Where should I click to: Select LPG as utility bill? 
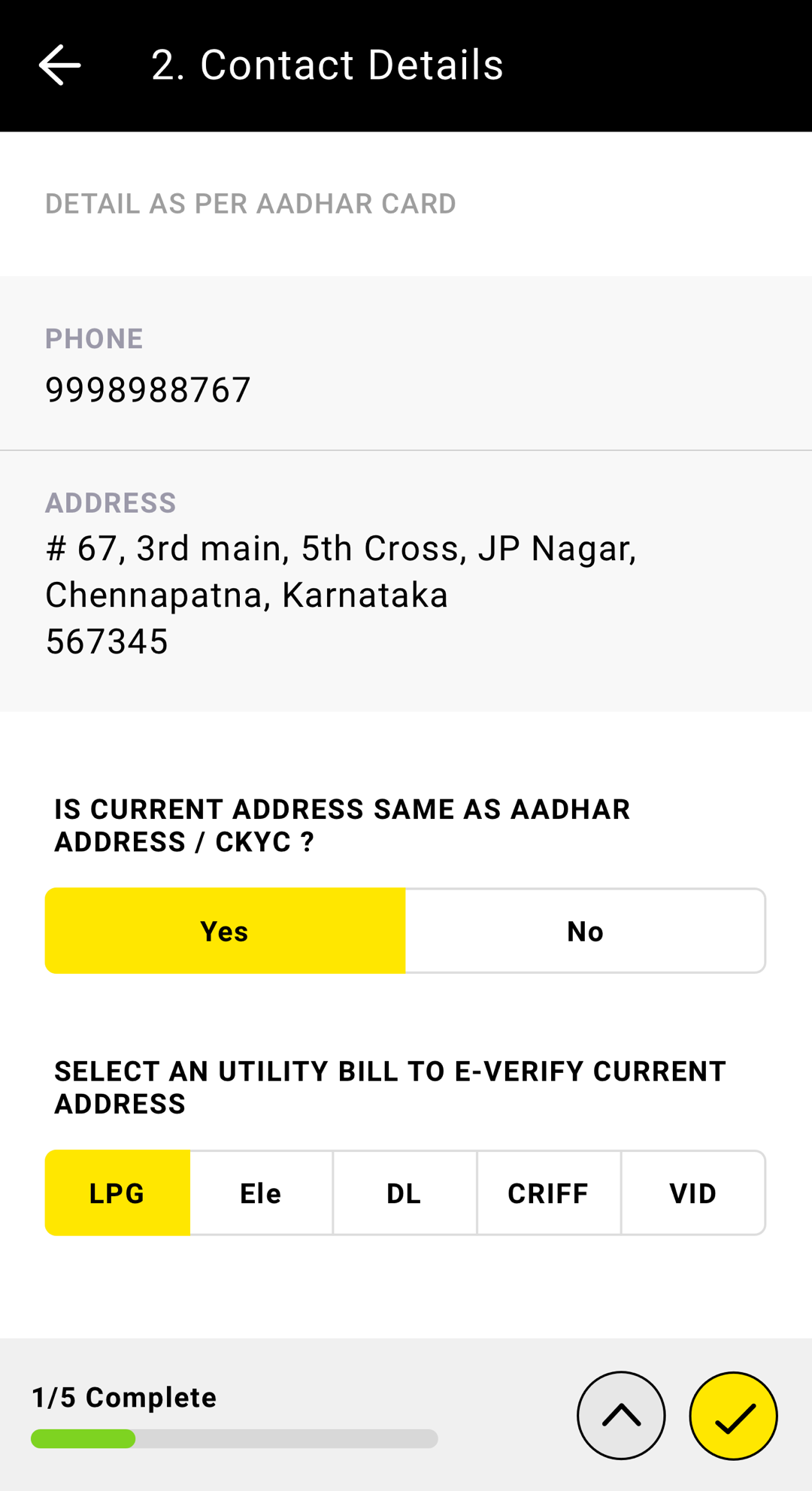click(117, 1192)
